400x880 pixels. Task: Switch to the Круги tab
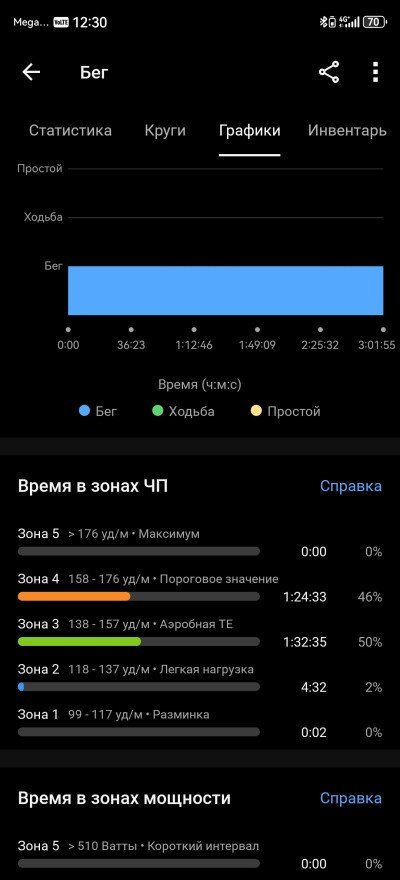pos(165,131)
